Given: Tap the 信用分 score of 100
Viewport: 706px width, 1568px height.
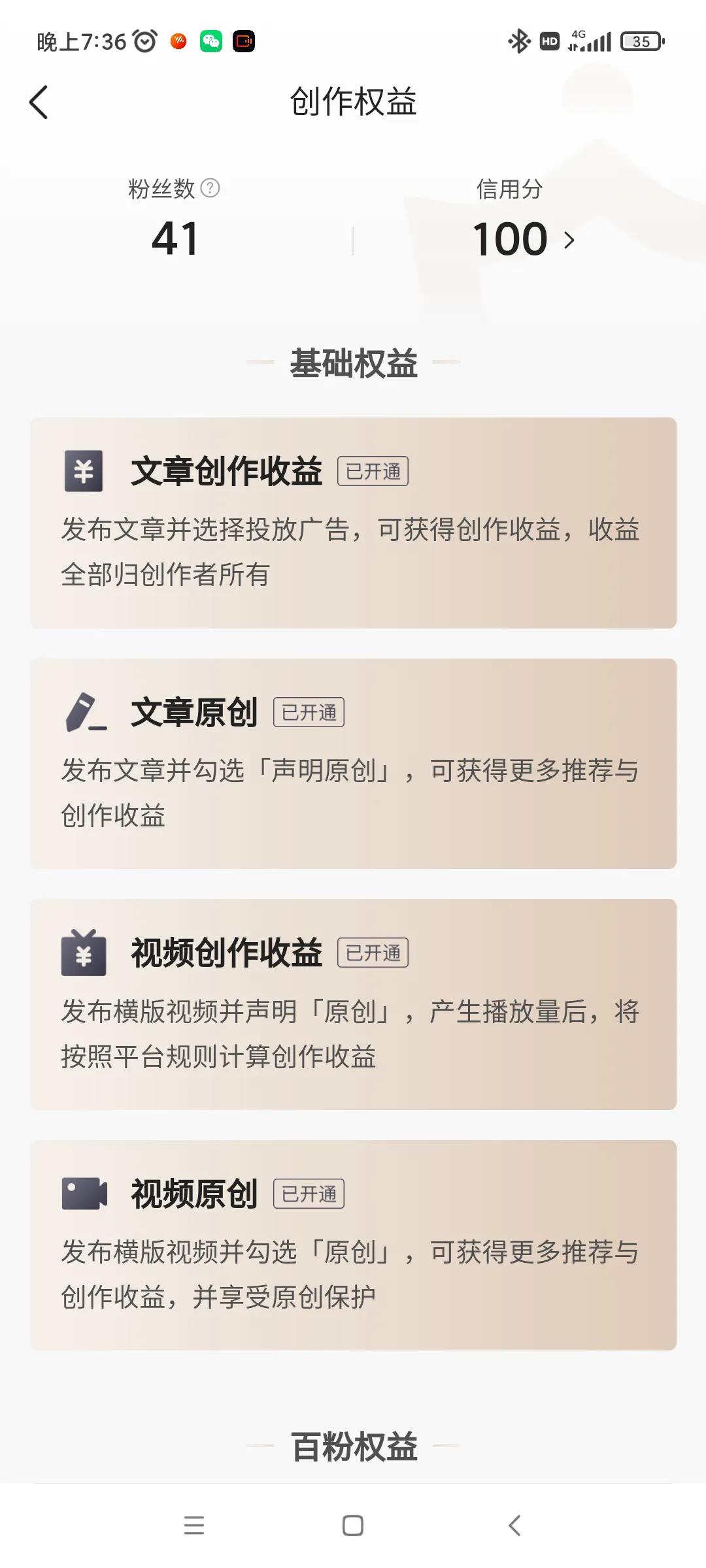Looking at the screenshot, I should pyautogui.click(x=510, y=239).
